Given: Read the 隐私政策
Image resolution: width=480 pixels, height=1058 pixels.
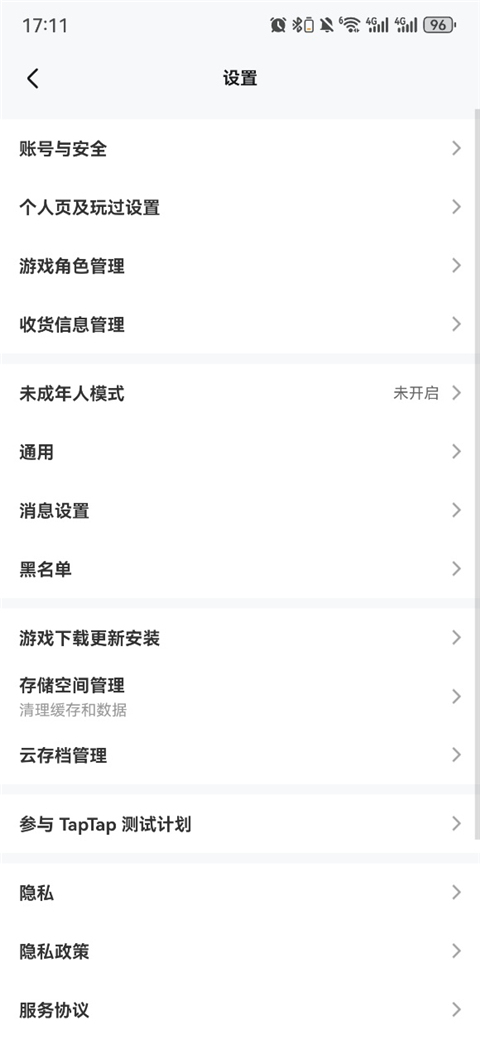Looking at the screenshot, I should tap(240, 951).
